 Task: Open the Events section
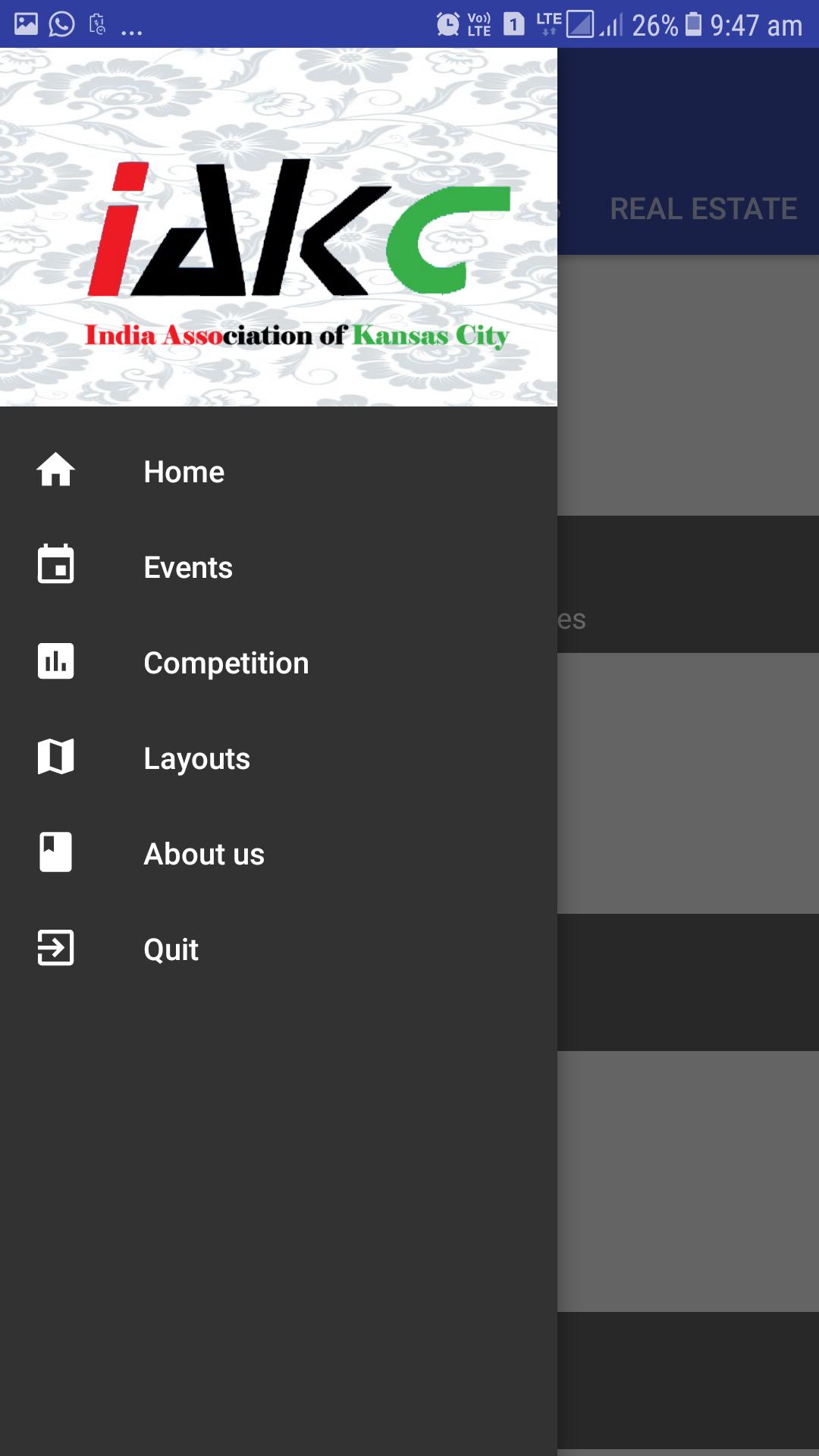188,567
